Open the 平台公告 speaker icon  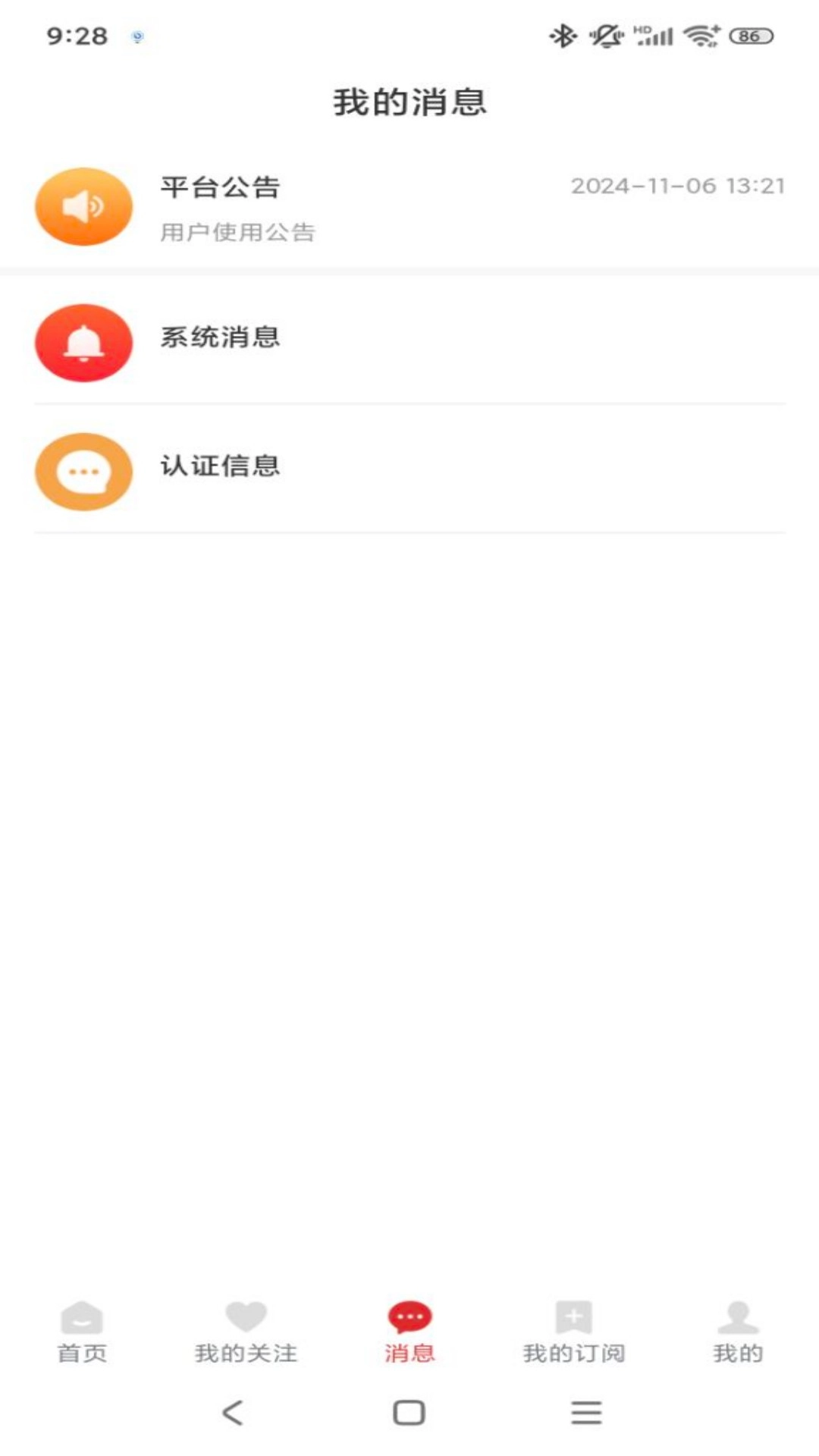pyautogui.click(x=83, y=206)
